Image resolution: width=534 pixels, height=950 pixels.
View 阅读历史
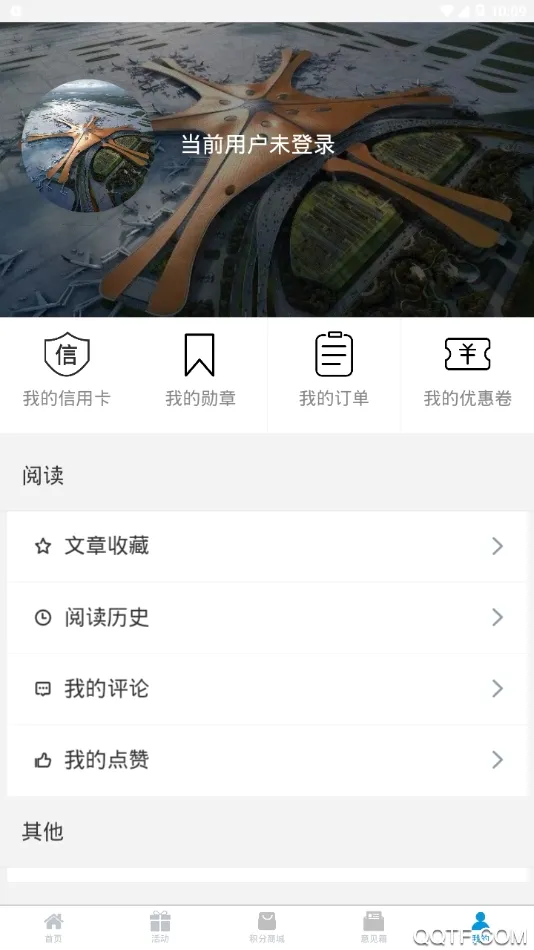267,618
